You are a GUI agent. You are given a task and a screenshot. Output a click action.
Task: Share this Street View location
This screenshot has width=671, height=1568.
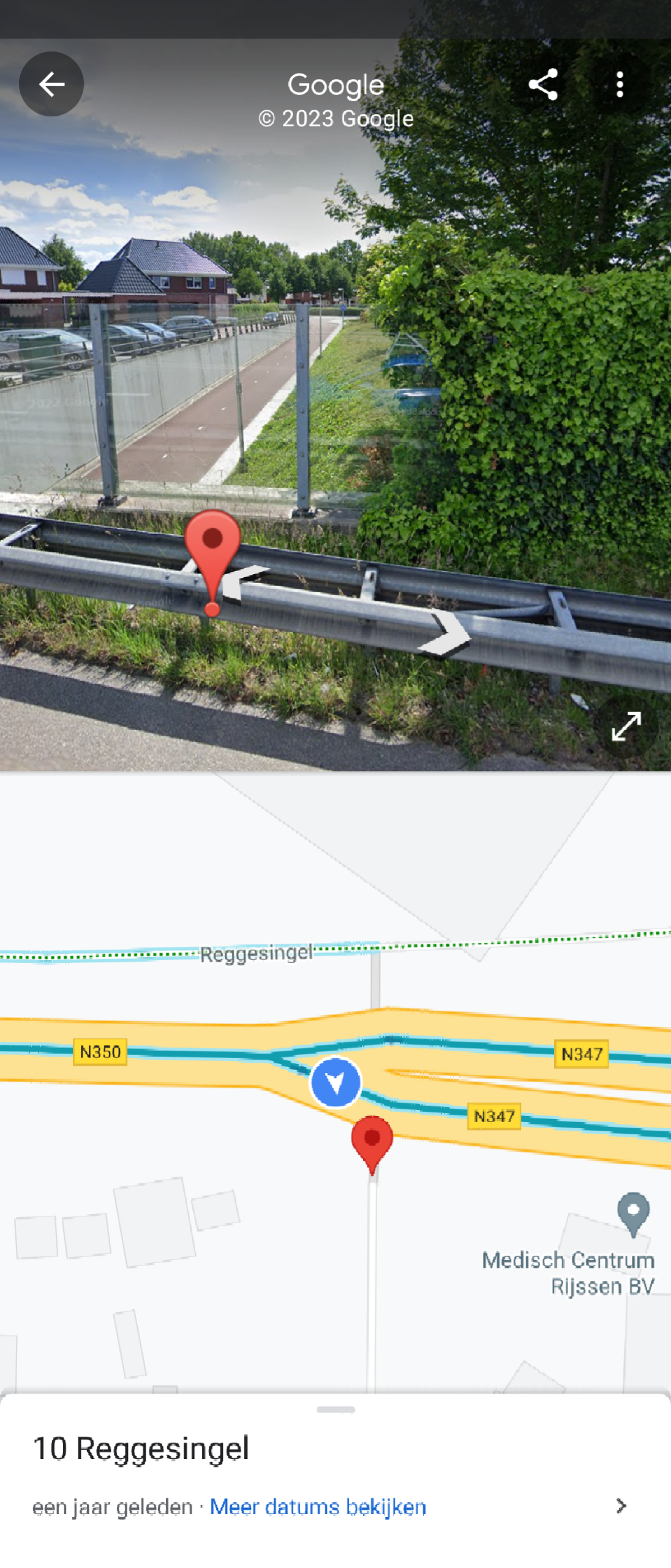click(543, 84)
